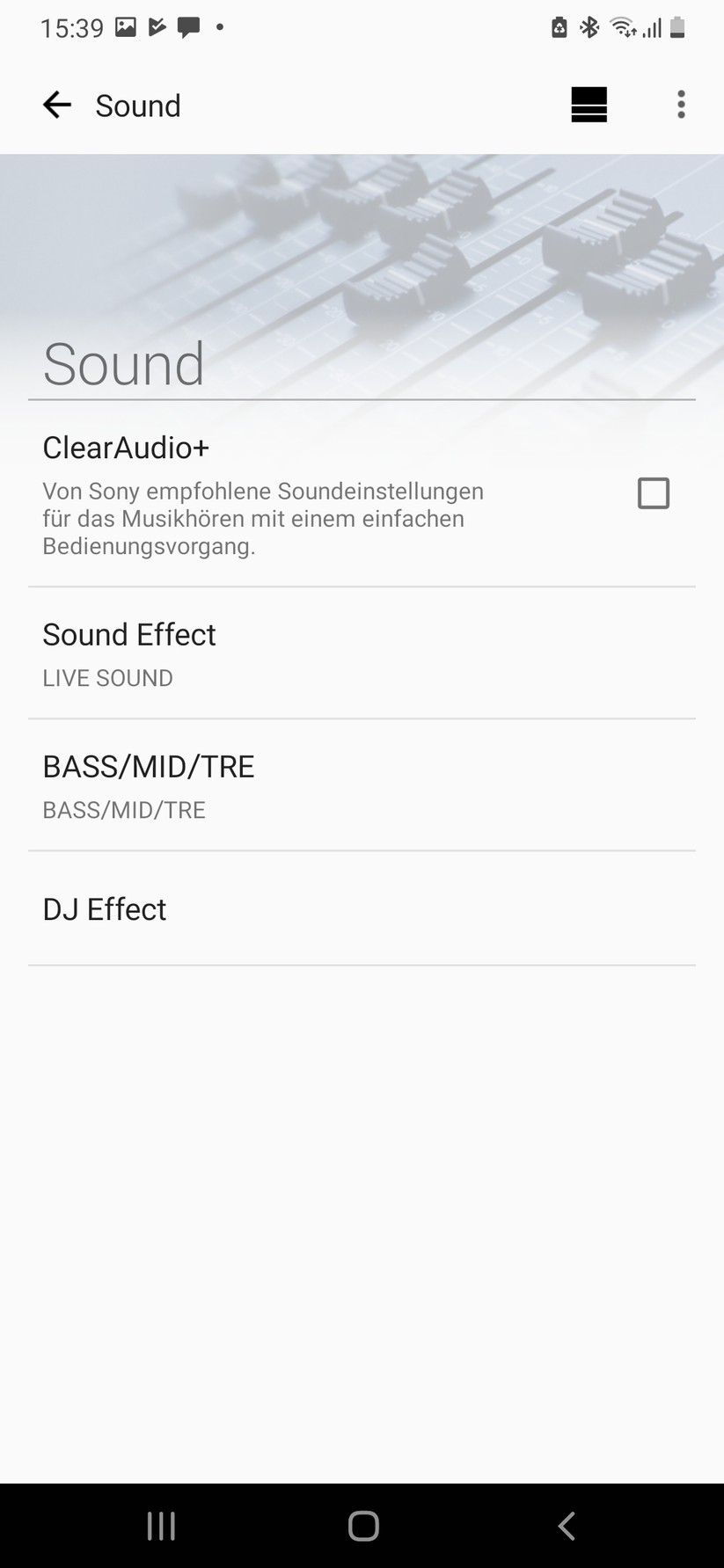
Task: Open the stacked bars icon in app bar
Action: point(589,106)
